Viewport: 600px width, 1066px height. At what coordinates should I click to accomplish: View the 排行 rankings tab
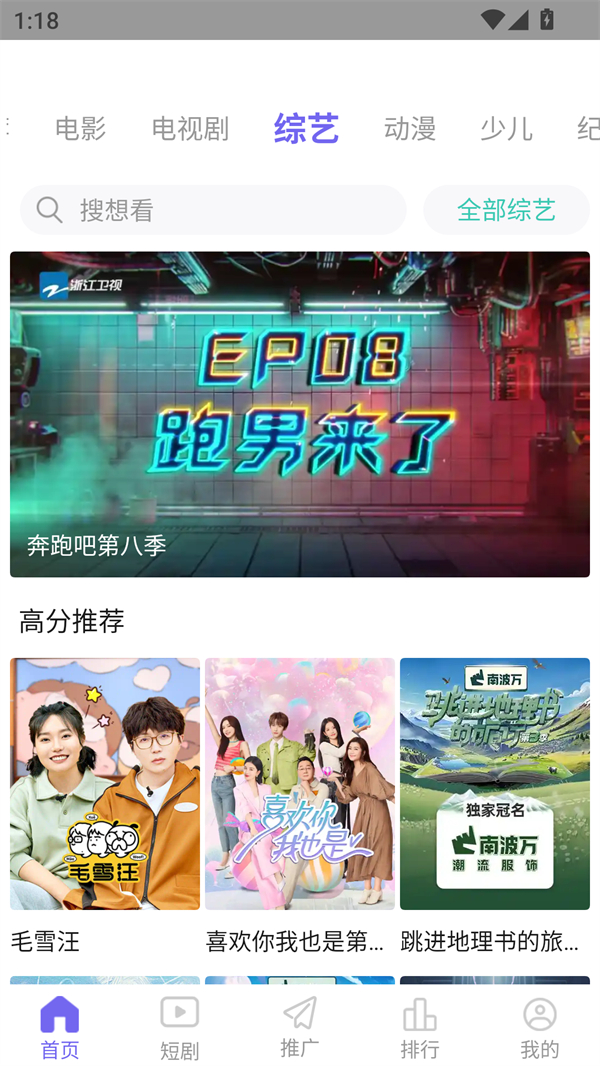[x=420, y=1027]
